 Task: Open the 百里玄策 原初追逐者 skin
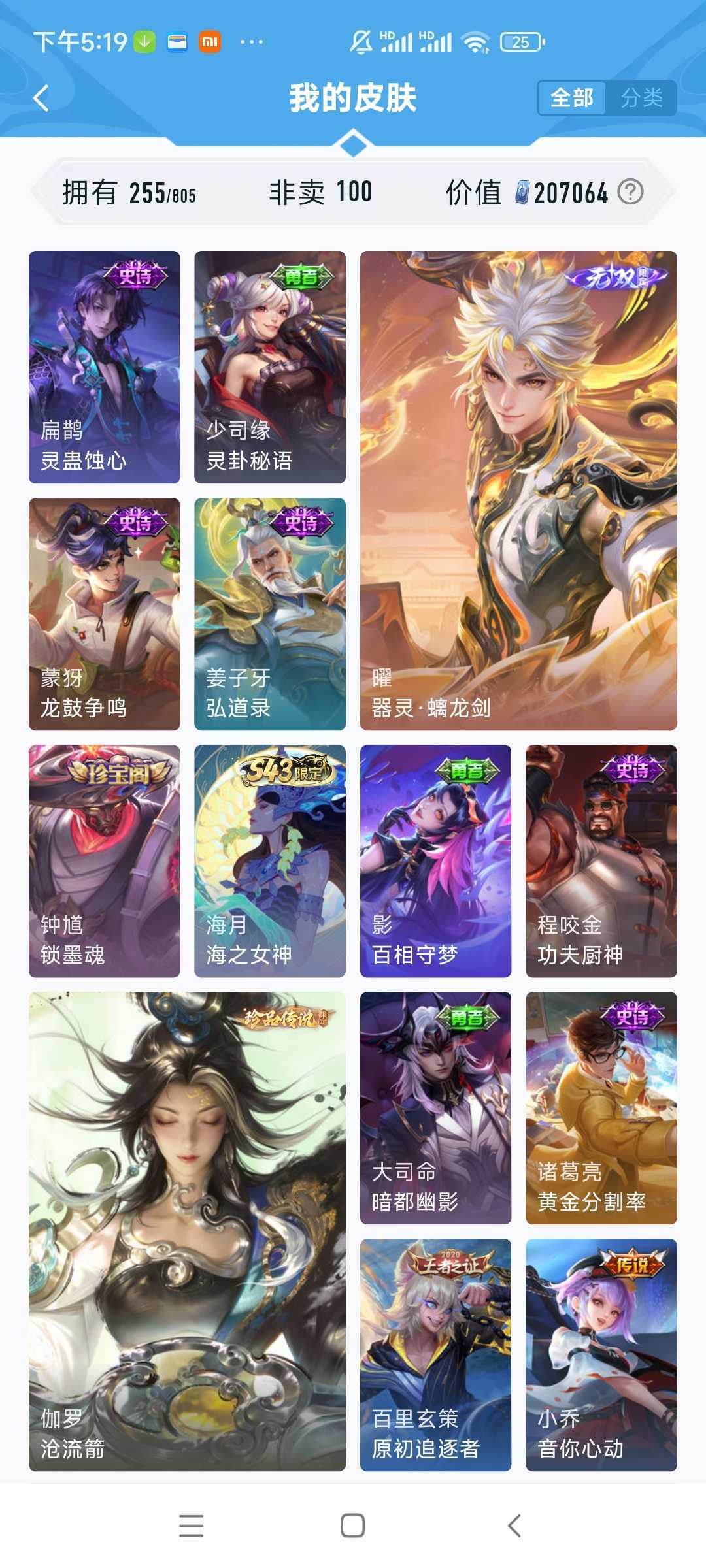click(x=435, y=1355)
